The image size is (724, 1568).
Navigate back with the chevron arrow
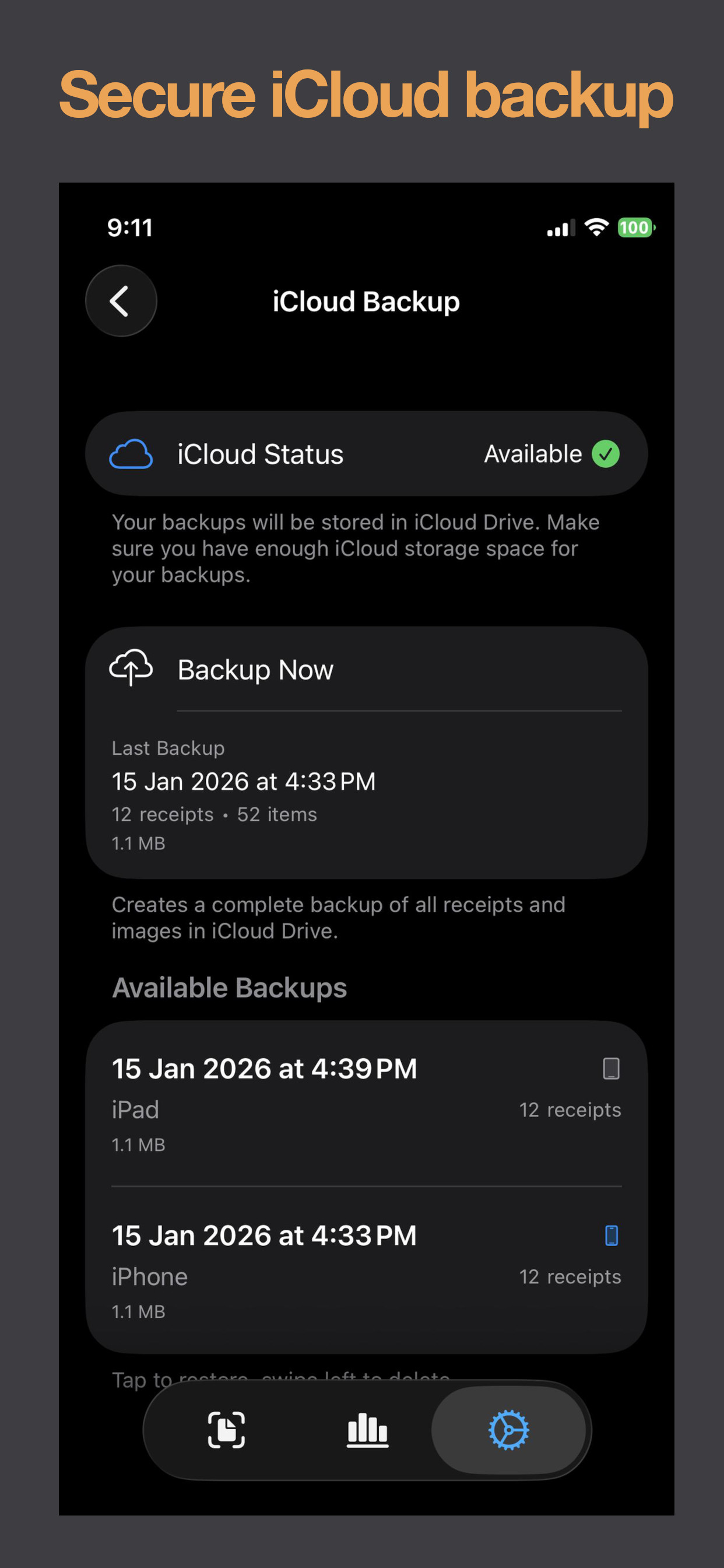(x=121, y=300)
